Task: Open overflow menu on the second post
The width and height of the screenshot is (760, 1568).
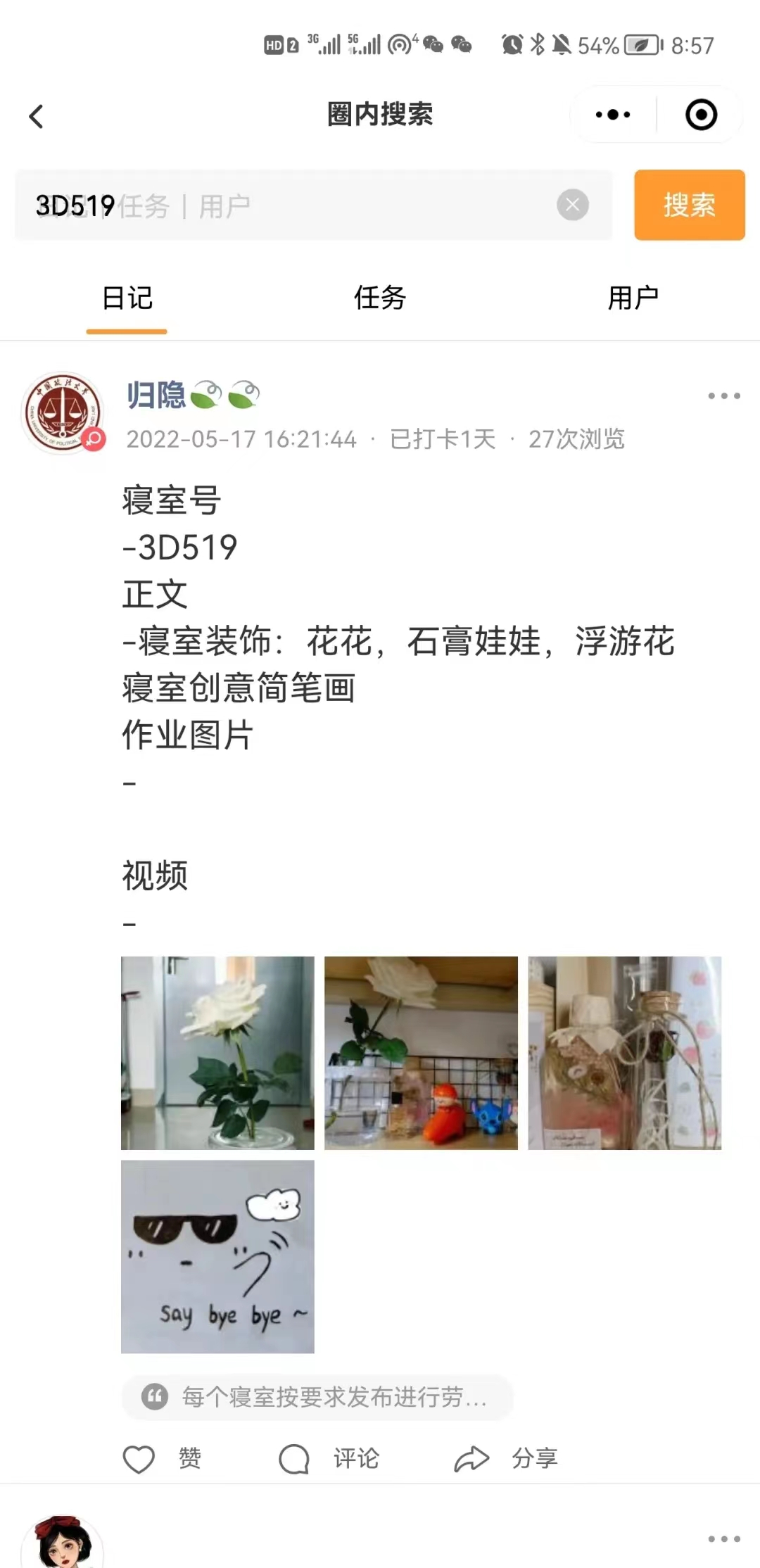Action: point(723,1539)
